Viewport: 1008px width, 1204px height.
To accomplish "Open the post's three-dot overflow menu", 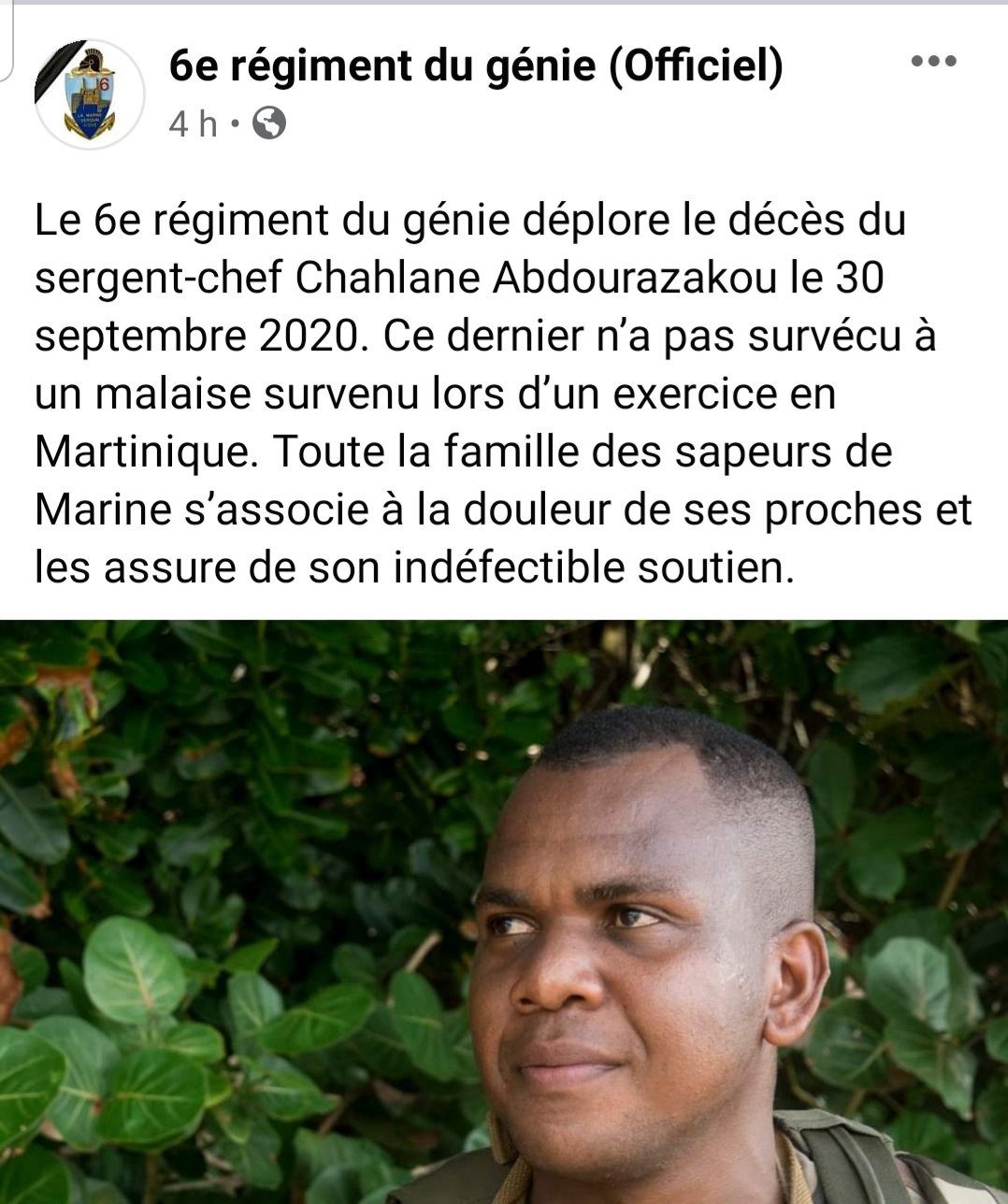I will pos(933,63).
